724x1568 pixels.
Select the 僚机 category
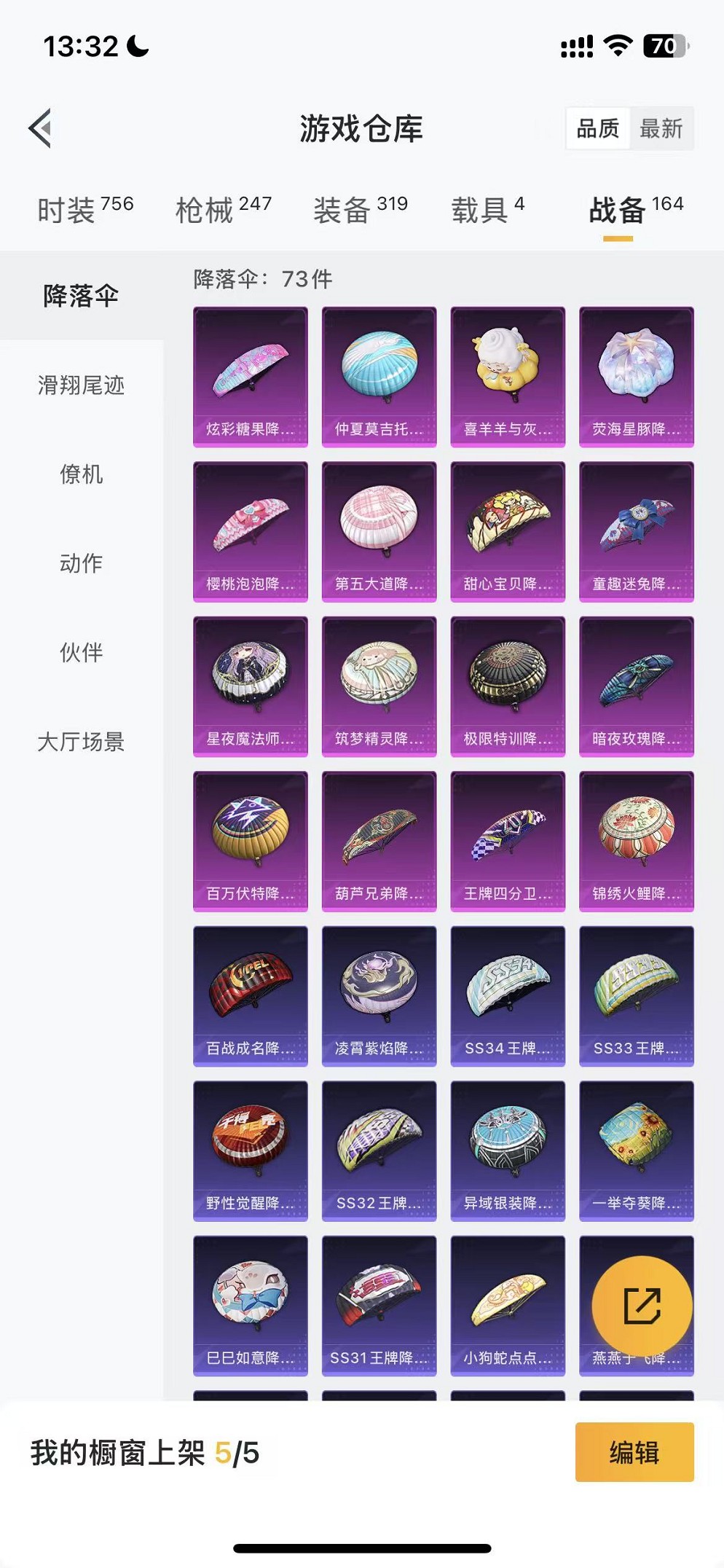81,474
